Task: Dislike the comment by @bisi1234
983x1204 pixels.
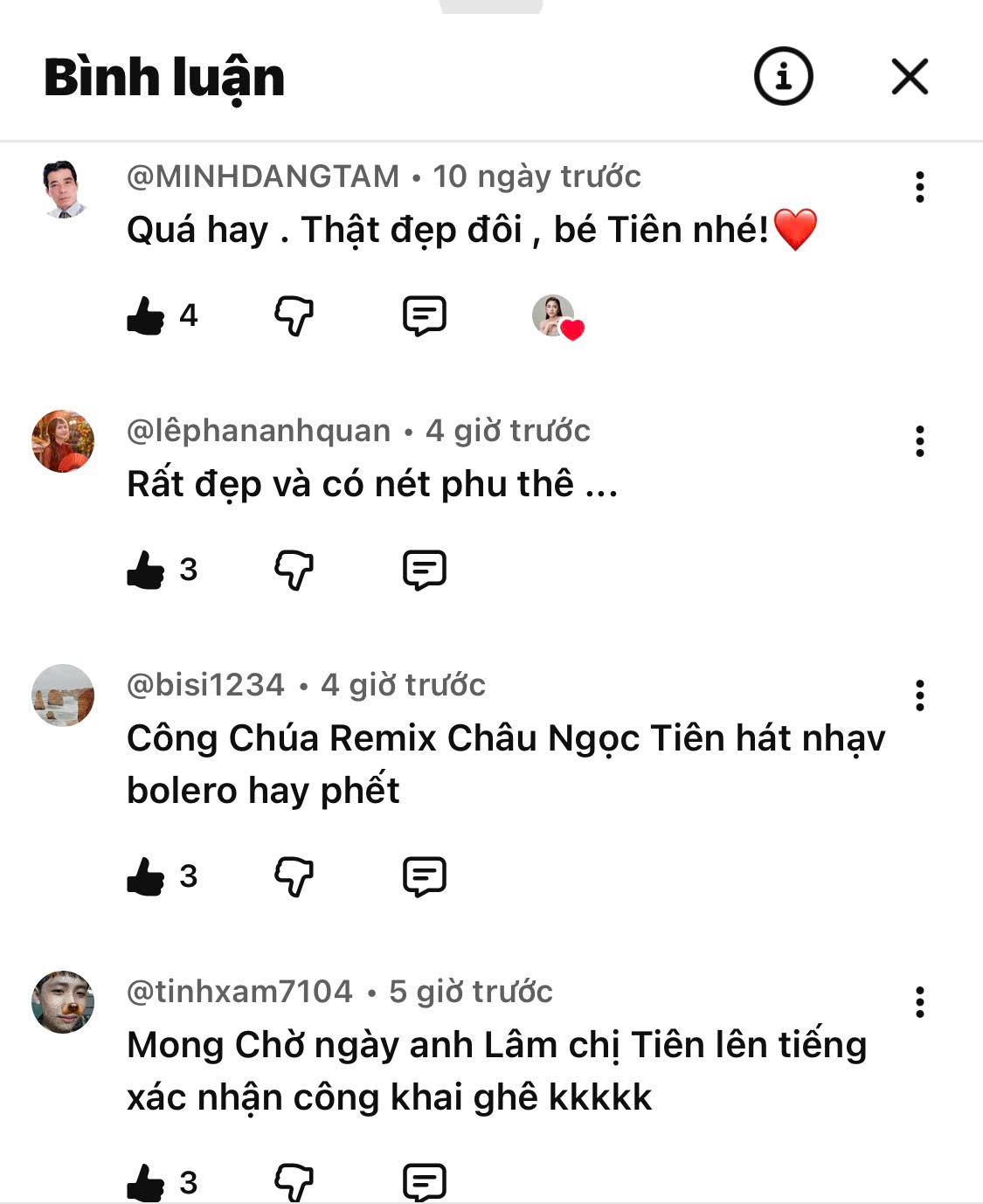Action: [294, 876]
